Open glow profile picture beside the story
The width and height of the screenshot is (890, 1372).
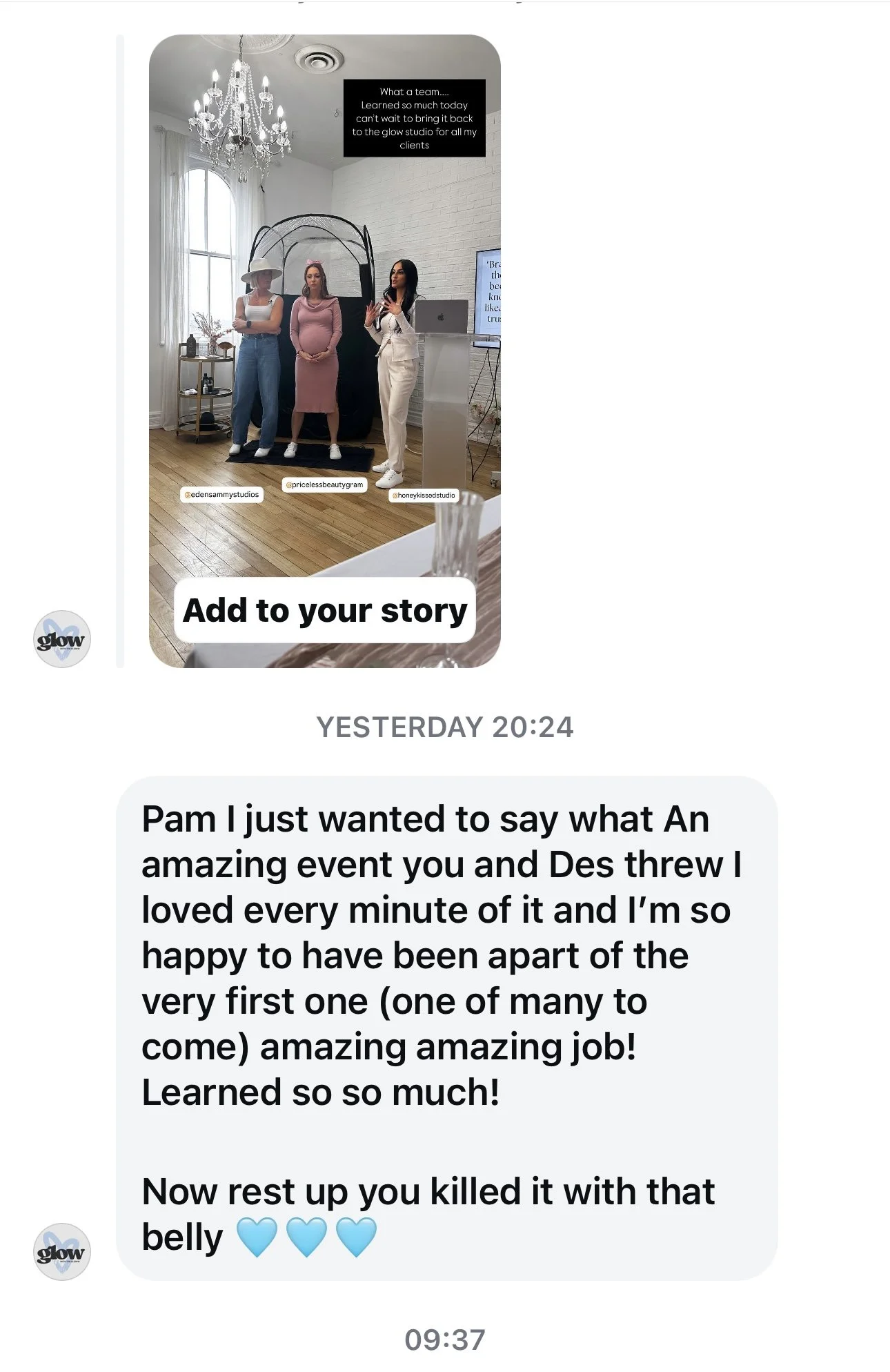pos(62,639)
